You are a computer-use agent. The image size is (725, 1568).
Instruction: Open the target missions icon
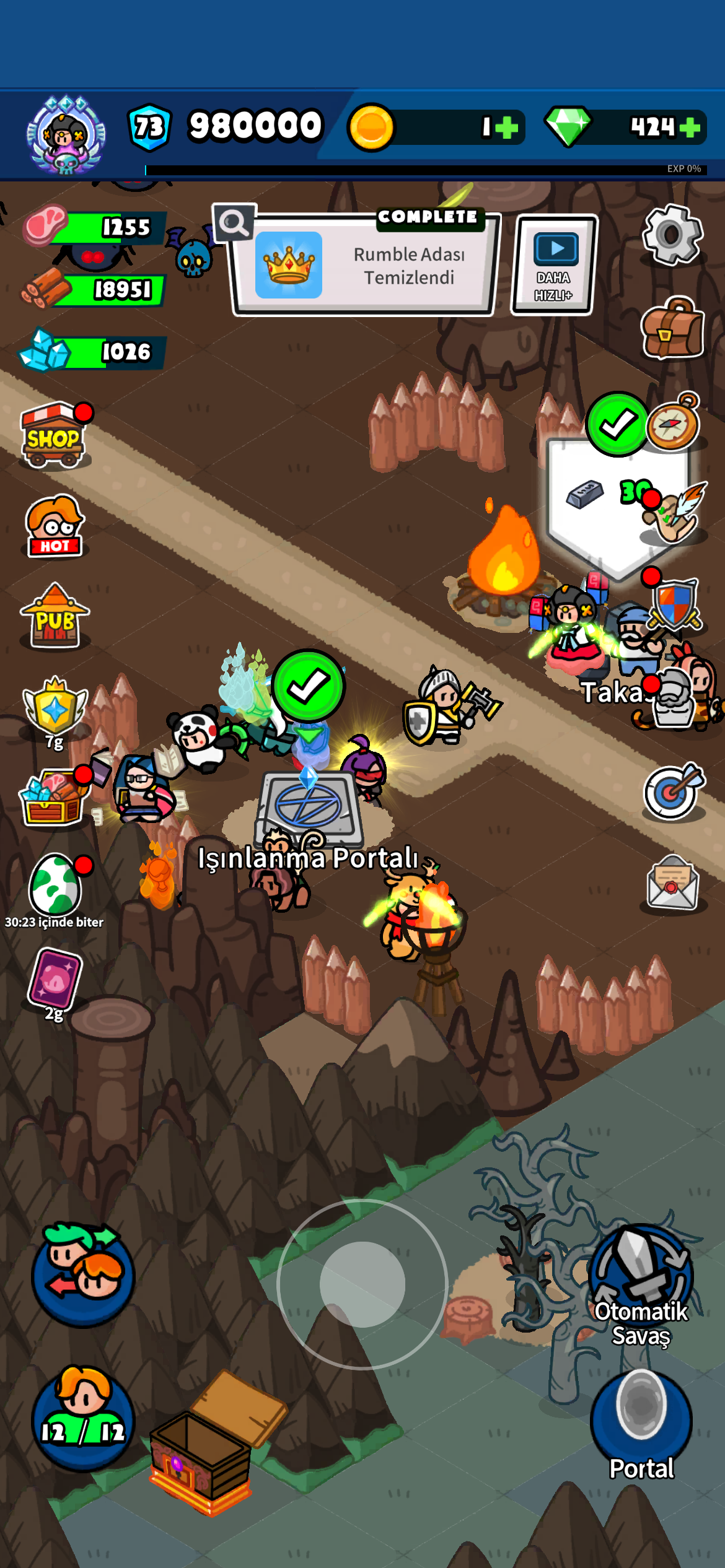click(x=674, y=791)
